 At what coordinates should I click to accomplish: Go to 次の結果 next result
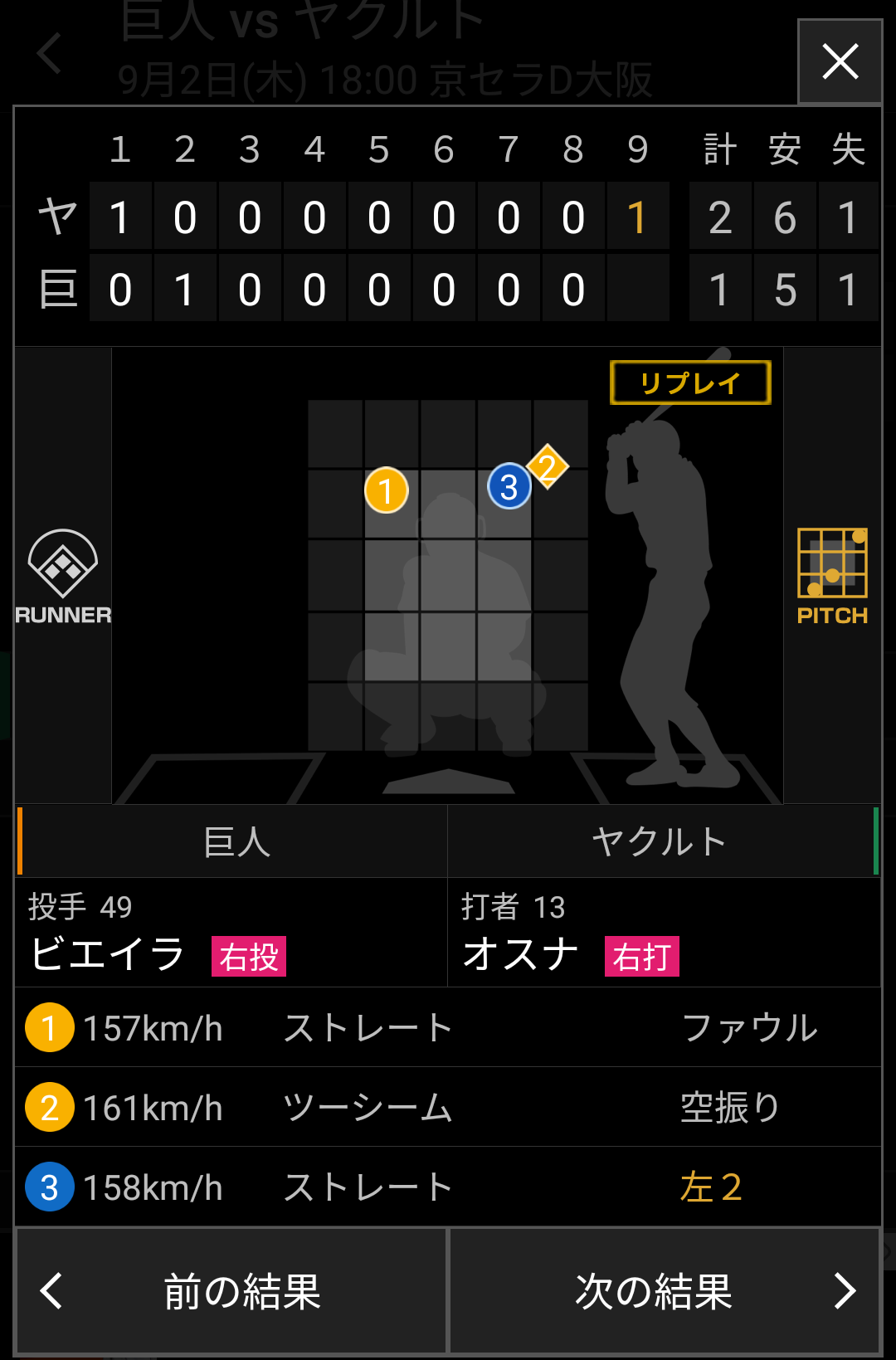(x=665, y=1290)
